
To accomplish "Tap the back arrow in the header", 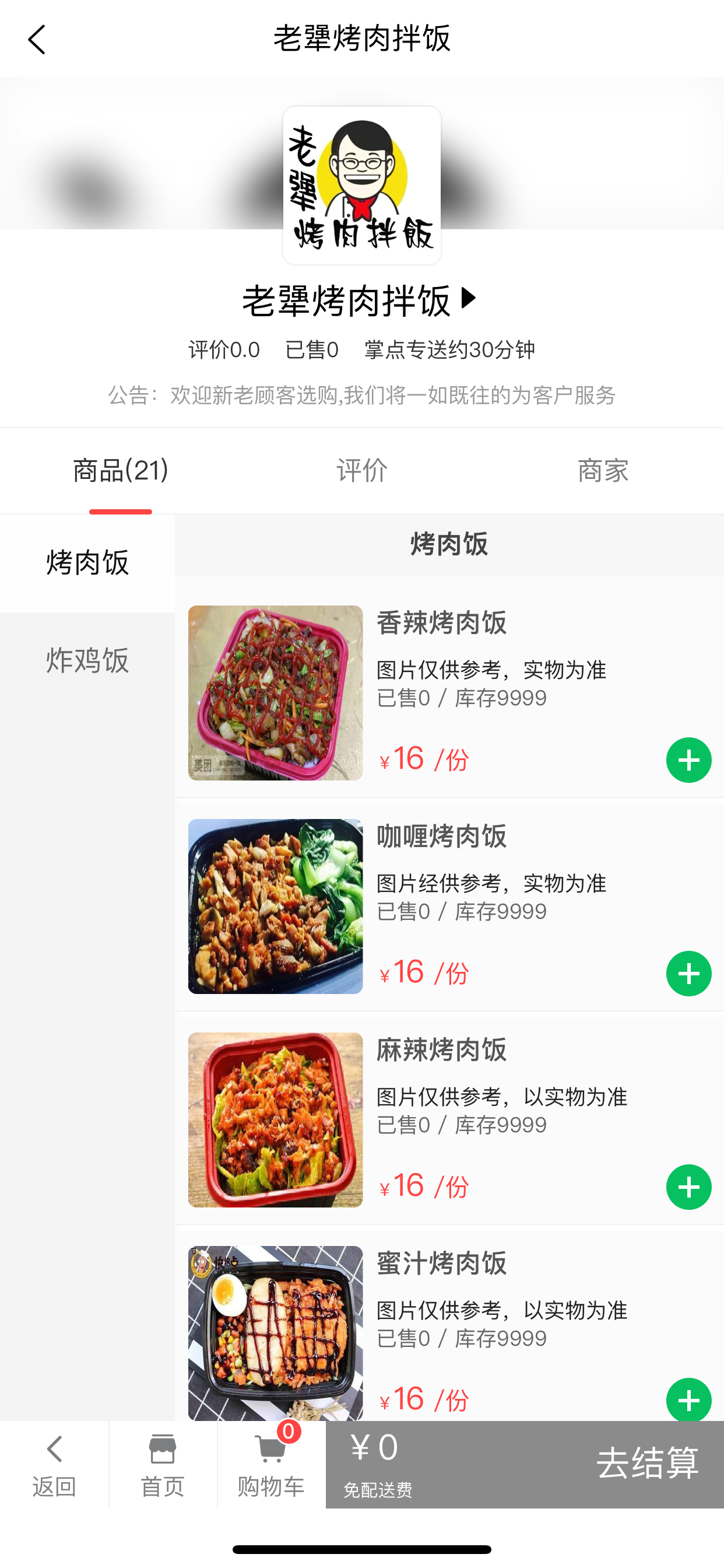I will click(37, 40).
